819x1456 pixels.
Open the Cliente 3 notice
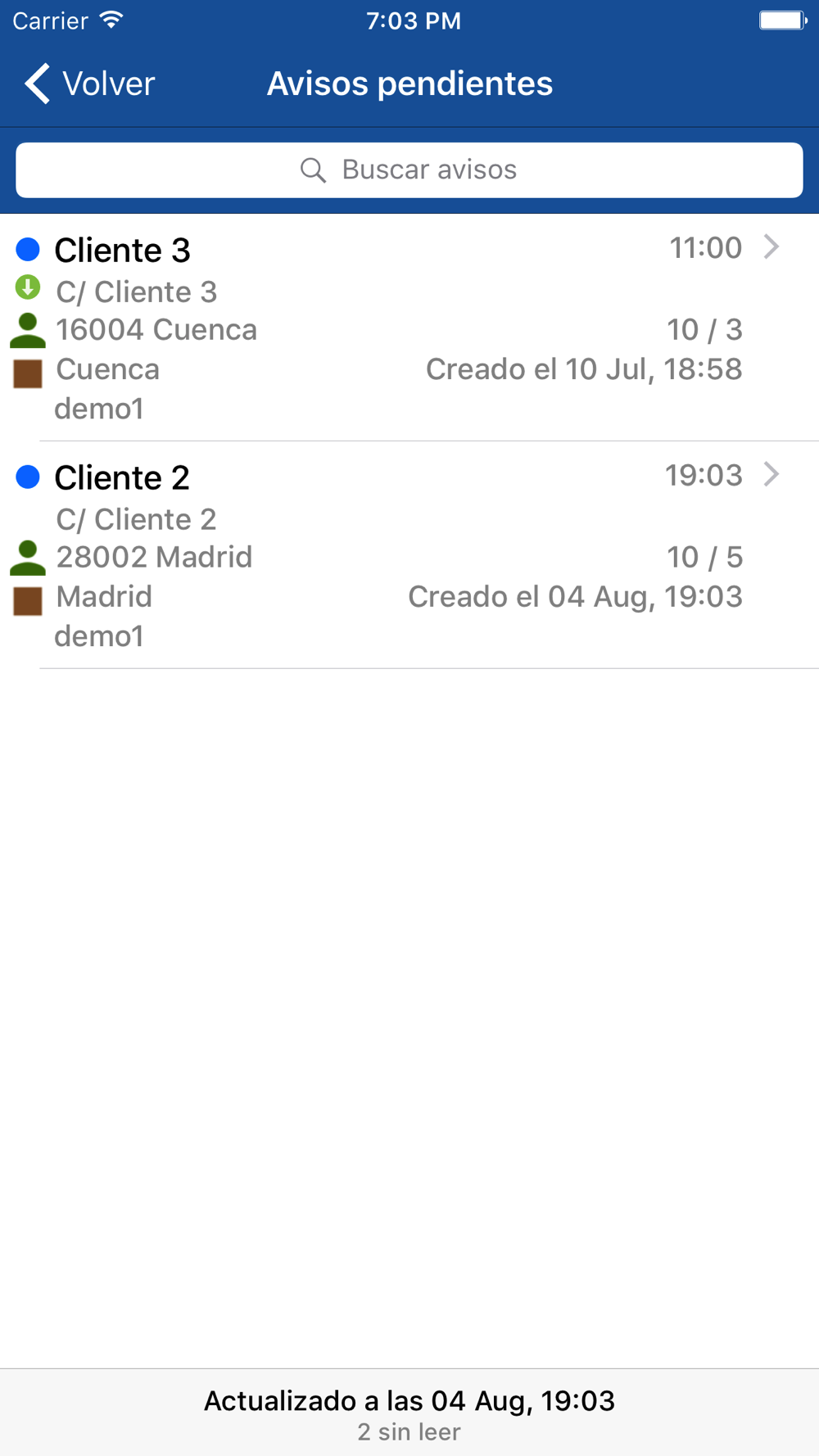409,328
